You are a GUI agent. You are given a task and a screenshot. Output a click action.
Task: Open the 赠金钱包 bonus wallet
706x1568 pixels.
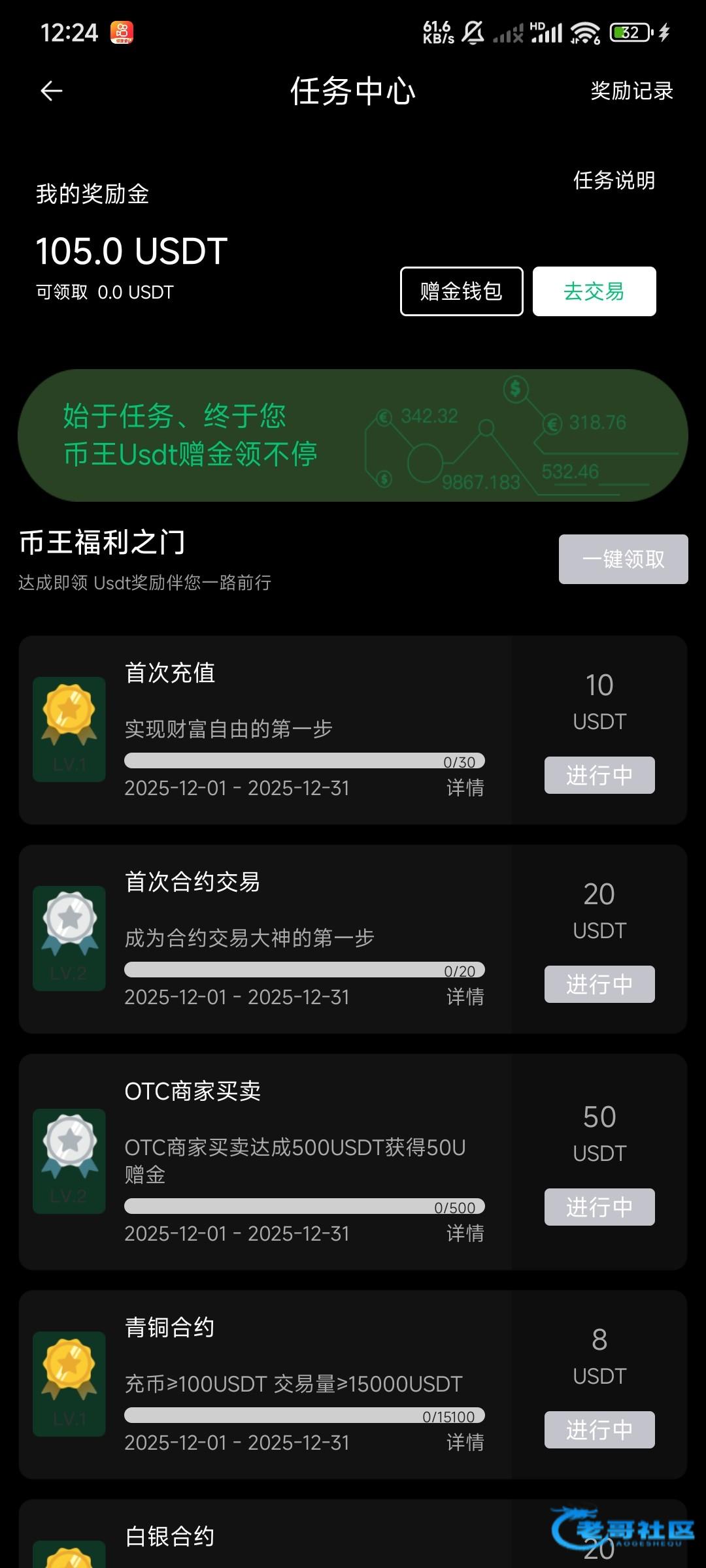pos(462,291)
